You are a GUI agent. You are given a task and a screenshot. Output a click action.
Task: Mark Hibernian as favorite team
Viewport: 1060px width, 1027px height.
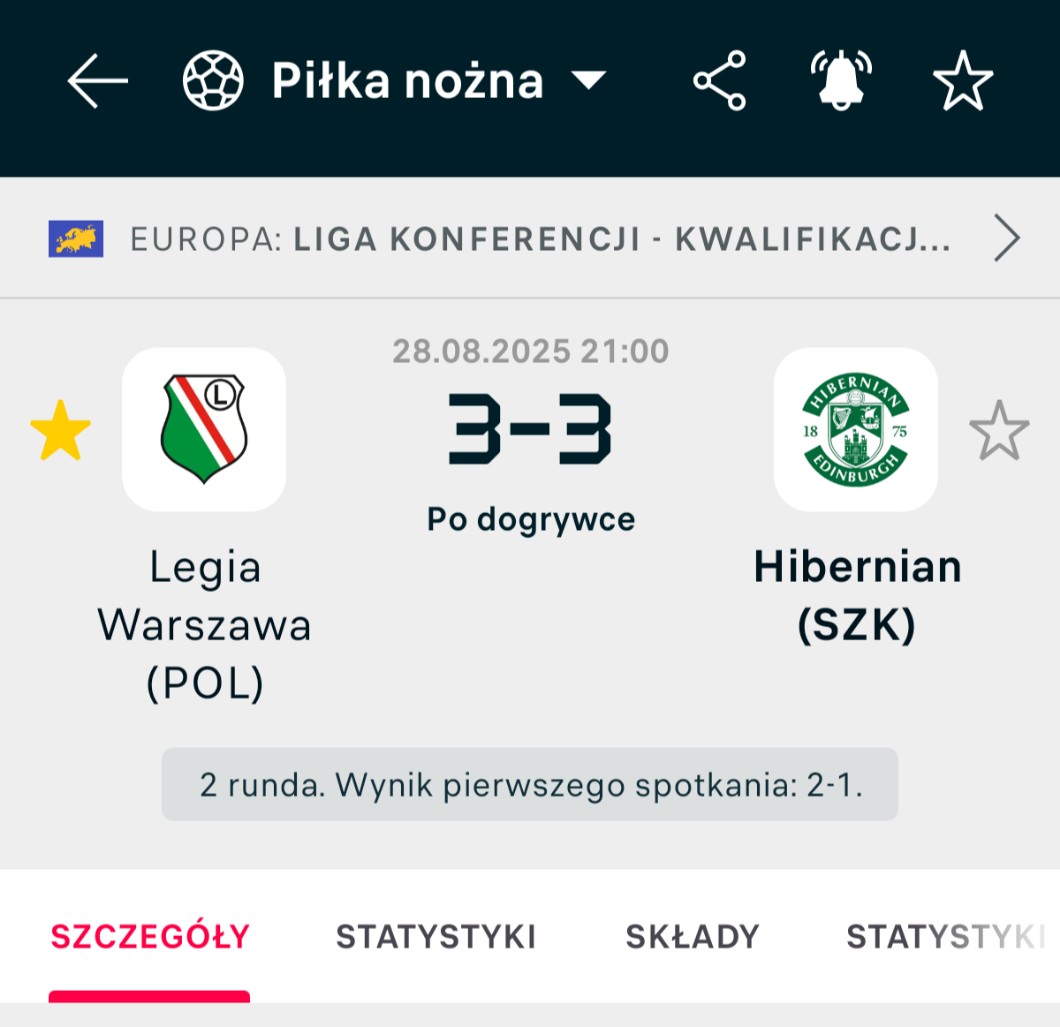click(x=999, y=430)
